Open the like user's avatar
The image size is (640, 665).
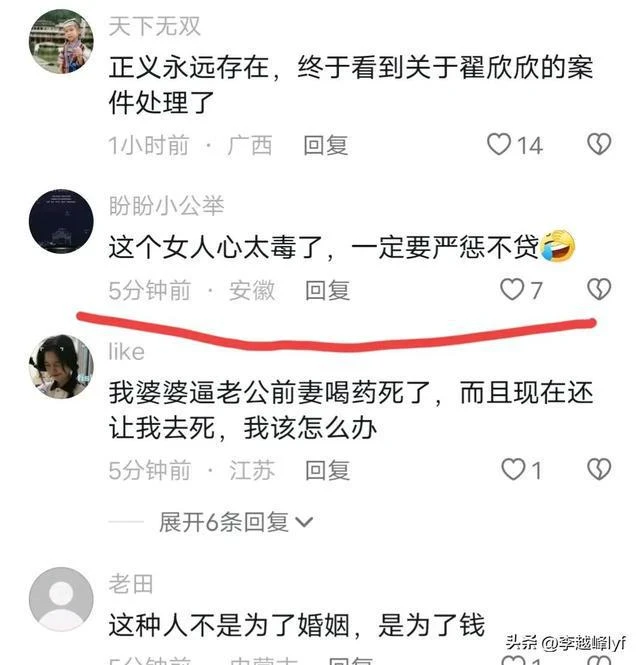61,366
